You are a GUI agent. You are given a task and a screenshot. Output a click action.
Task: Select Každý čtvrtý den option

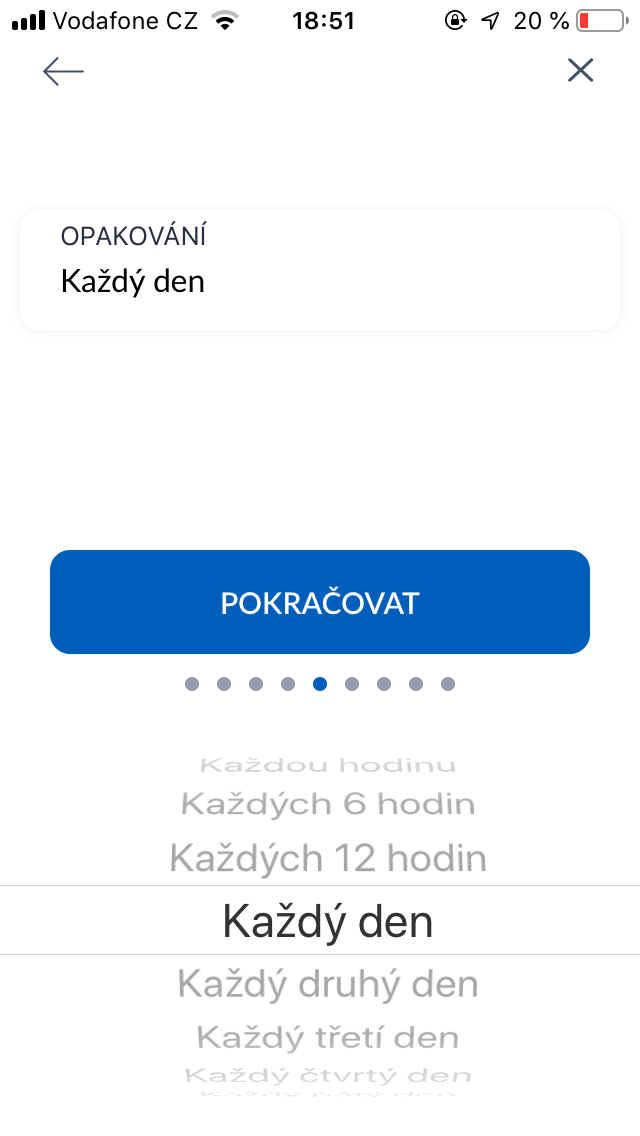(x=328, y=1076)
